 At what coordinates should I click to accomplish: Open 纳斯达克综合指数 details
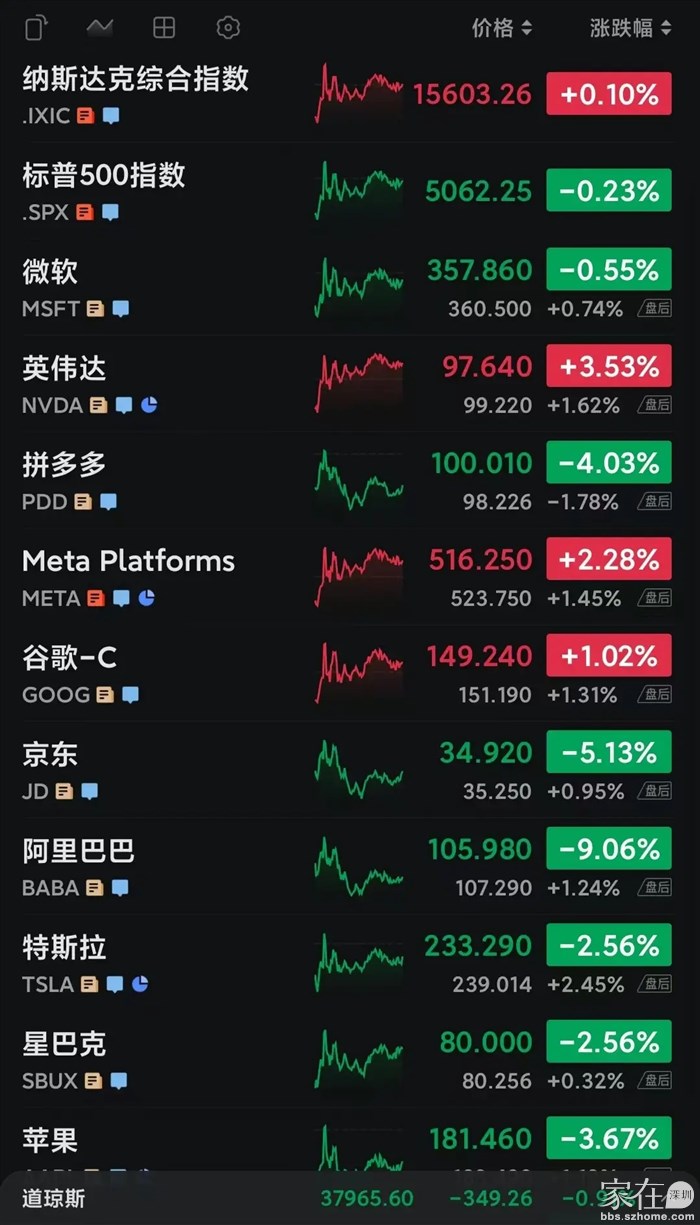coord(136,79)
